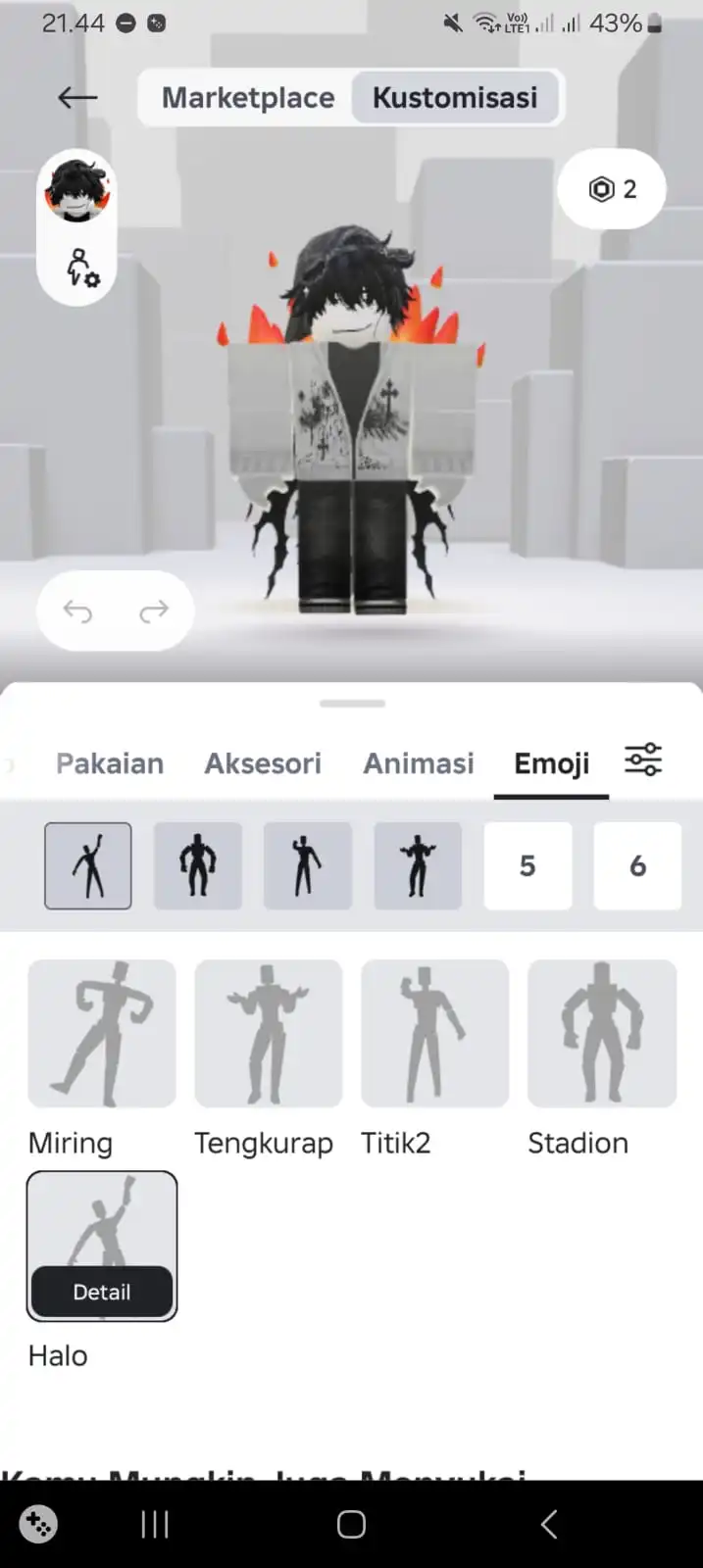
Task: Choose emote slot 5
Action: (527, 865)
